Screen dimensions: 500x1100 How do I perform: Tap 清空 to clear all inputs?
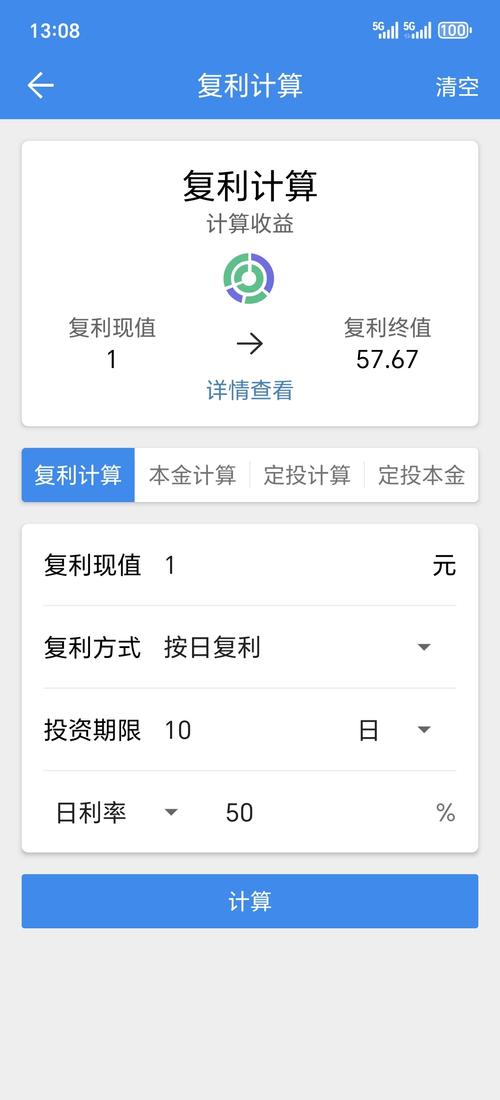click(x=457, y=87)
